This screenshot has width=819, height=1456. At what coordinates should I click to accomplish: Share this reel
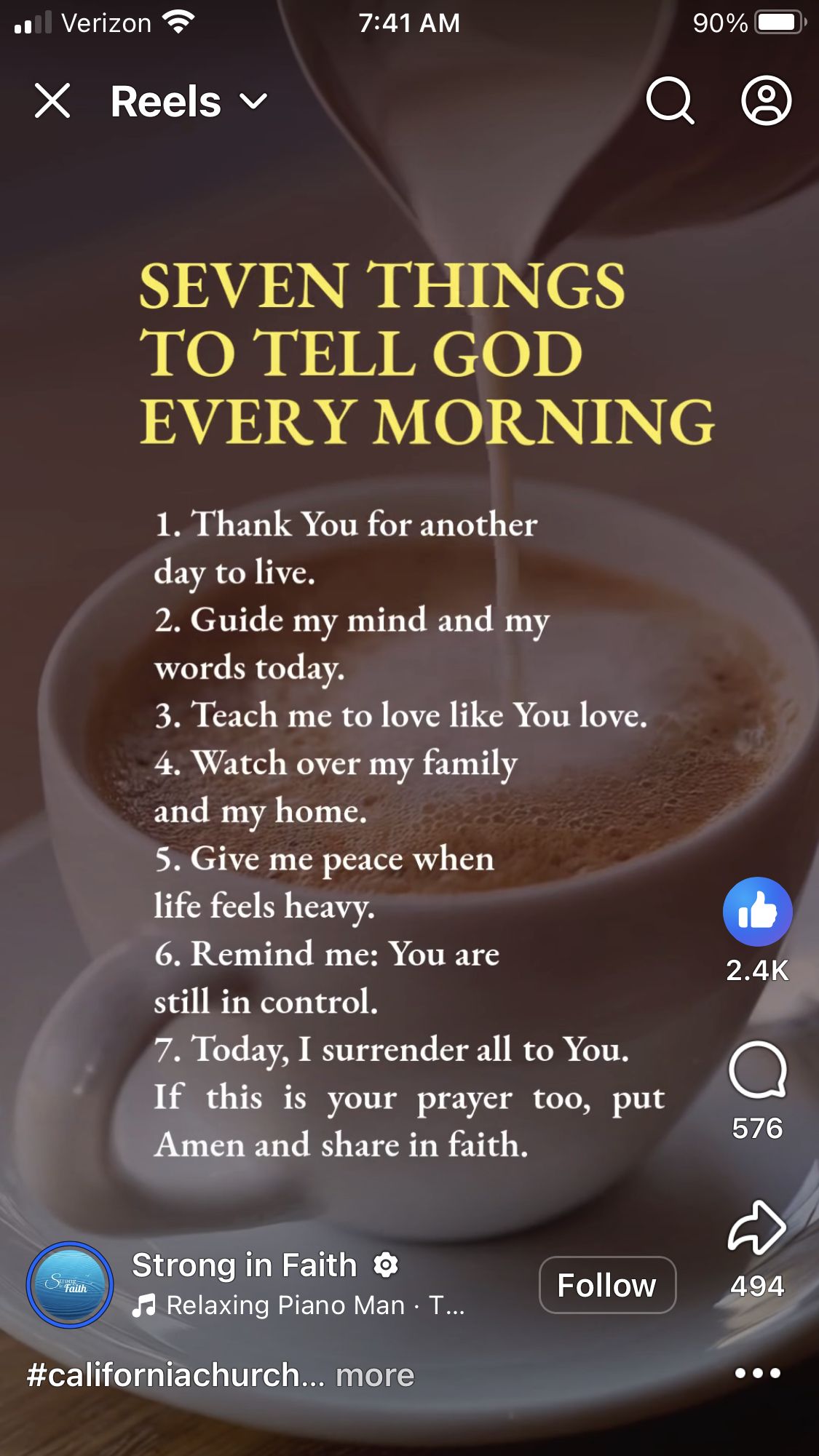tap(757, 1228)
